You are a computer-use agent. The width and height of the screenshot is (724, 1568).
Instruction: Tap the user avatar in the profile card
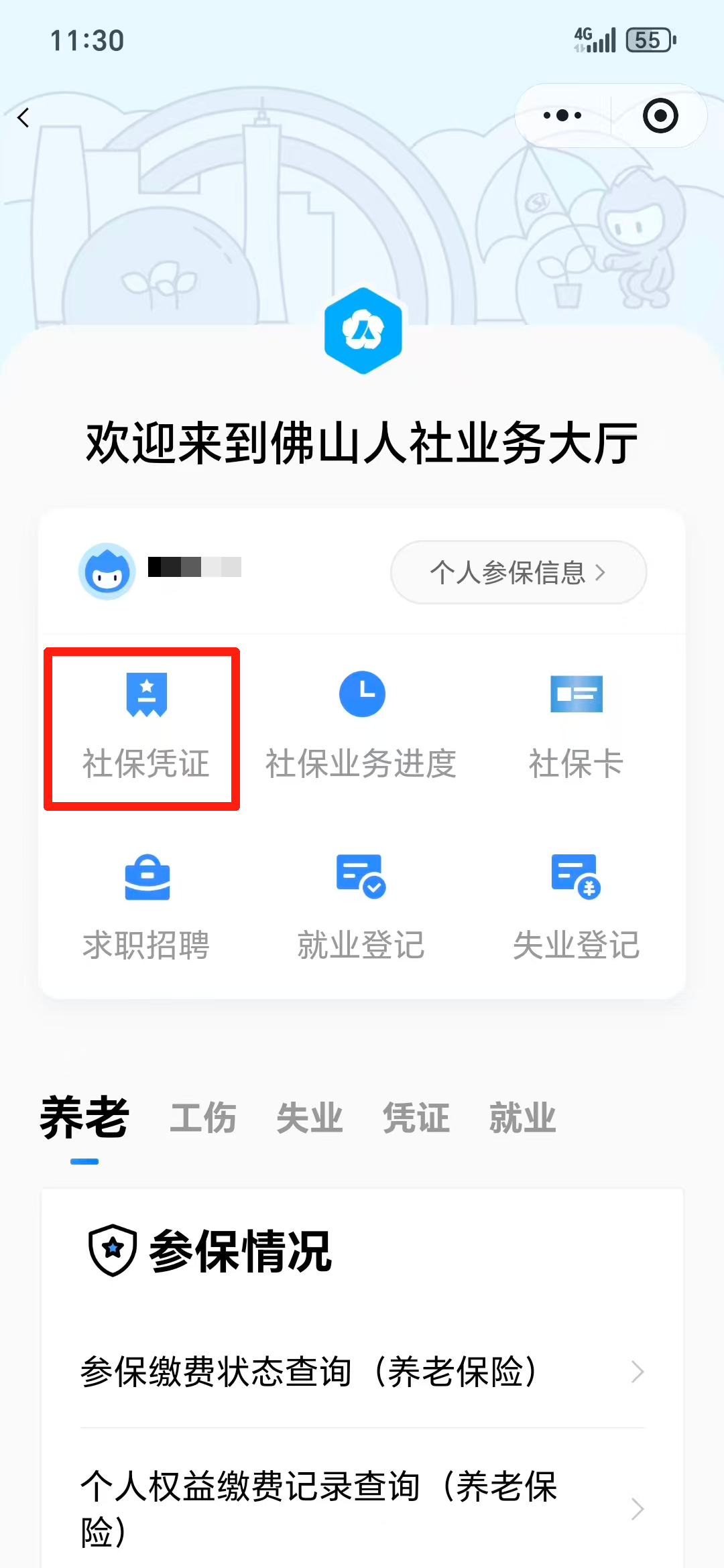[x=107, y=571]
